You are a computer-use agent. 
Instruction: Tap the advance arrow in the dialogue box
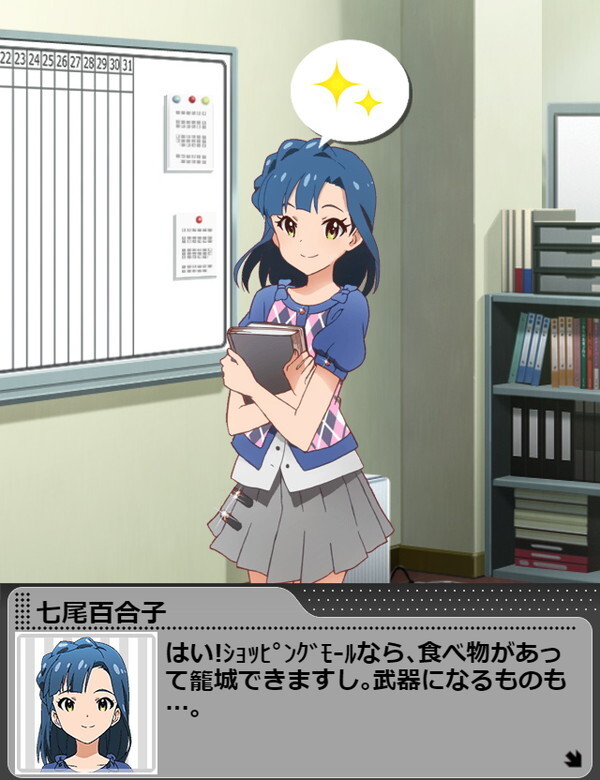pos(574,757)
